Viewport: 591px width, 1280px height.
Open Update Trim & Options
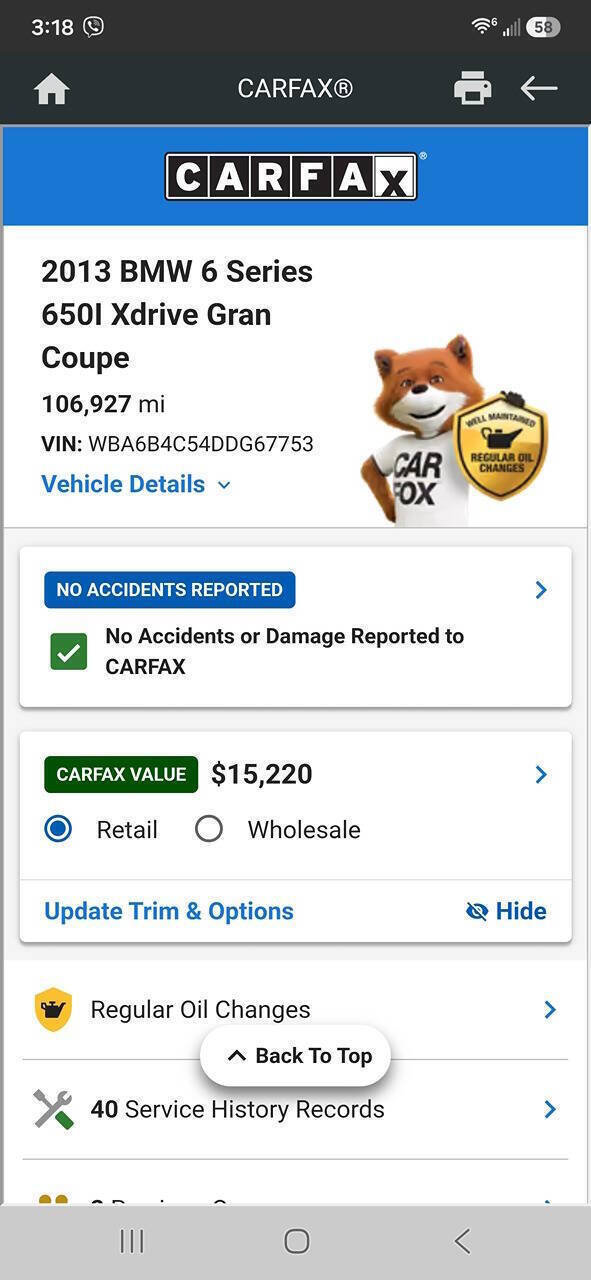[169, 911]
